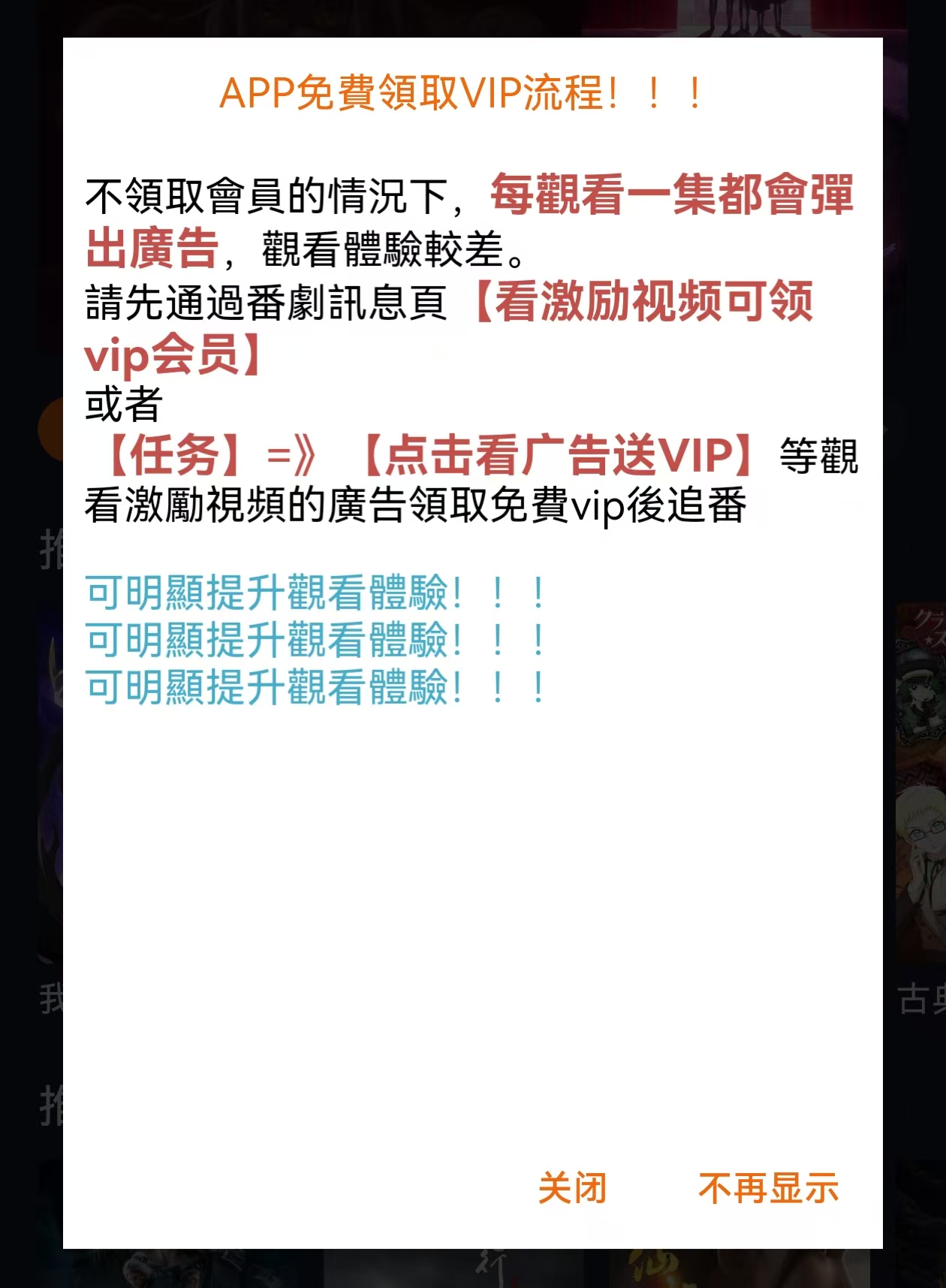The image size is (946, 1288).
Task: Select 不再显示 to stop showing this notice
Action: coord(768,1189)
